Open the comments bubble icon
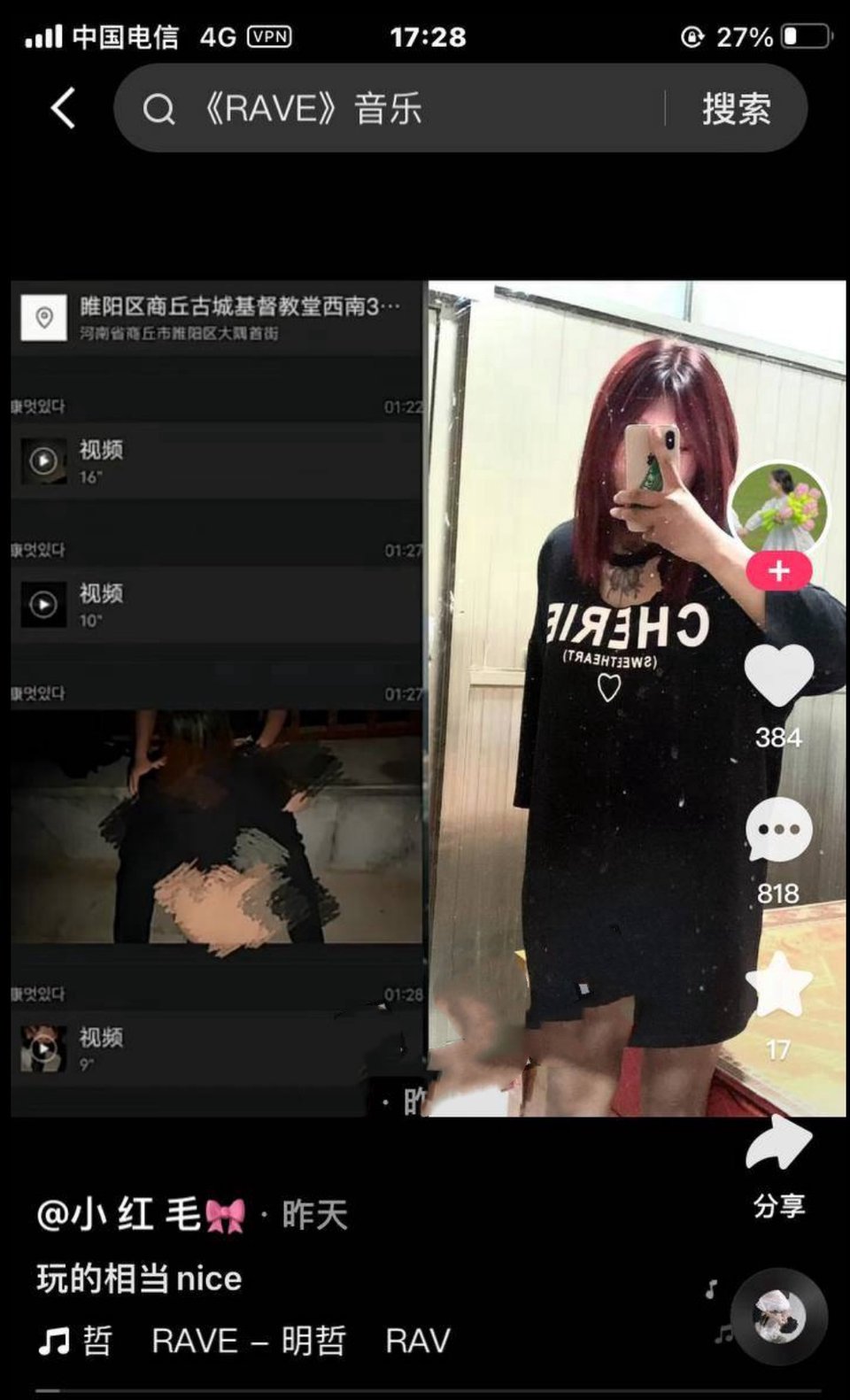Screen dimensions: 850x1400 pos(779,829)
